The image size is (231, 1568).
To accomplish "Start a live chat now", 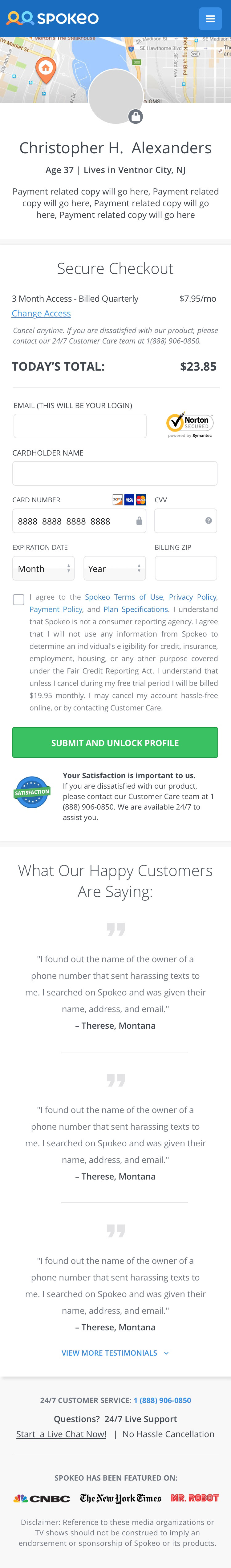I will coord(61,1434).
